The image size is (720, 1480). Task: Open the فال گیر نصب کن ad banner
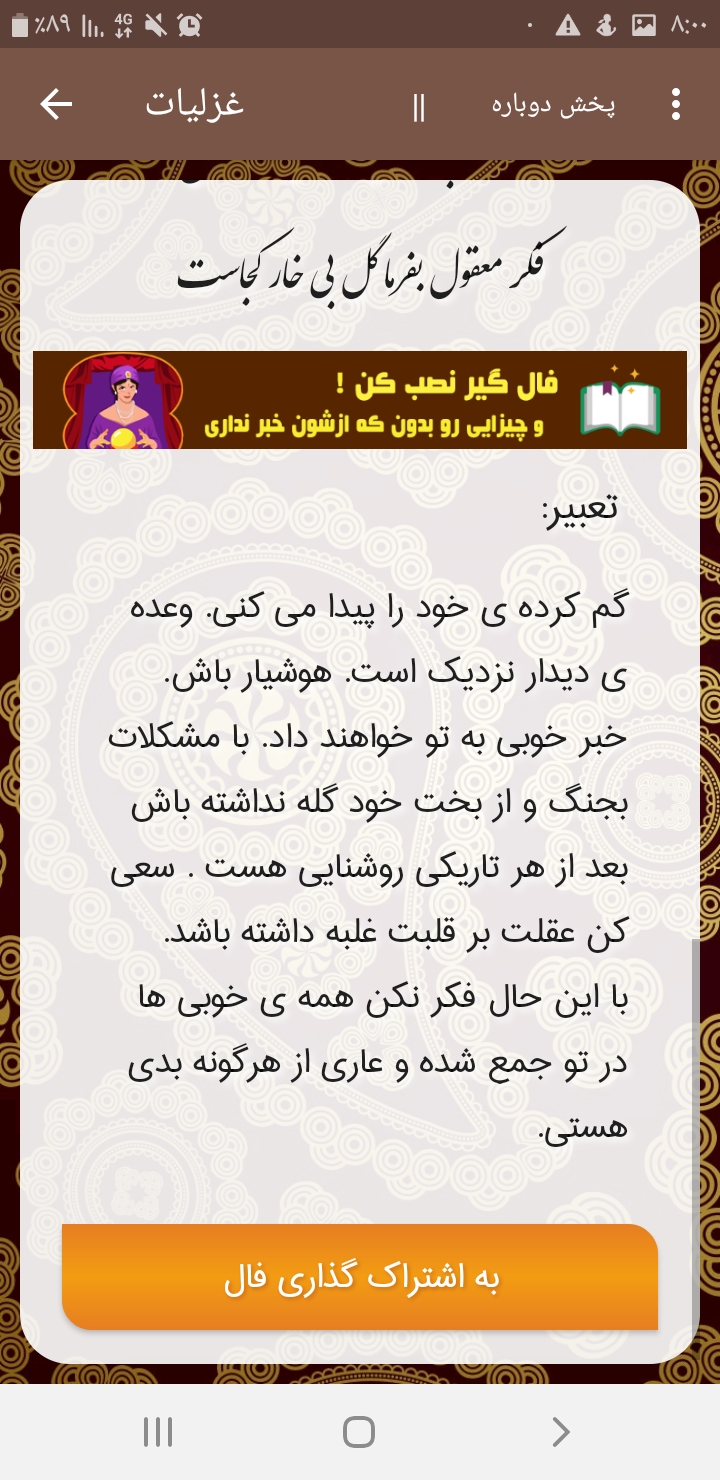pyautogui.click(x=360, y=400)
